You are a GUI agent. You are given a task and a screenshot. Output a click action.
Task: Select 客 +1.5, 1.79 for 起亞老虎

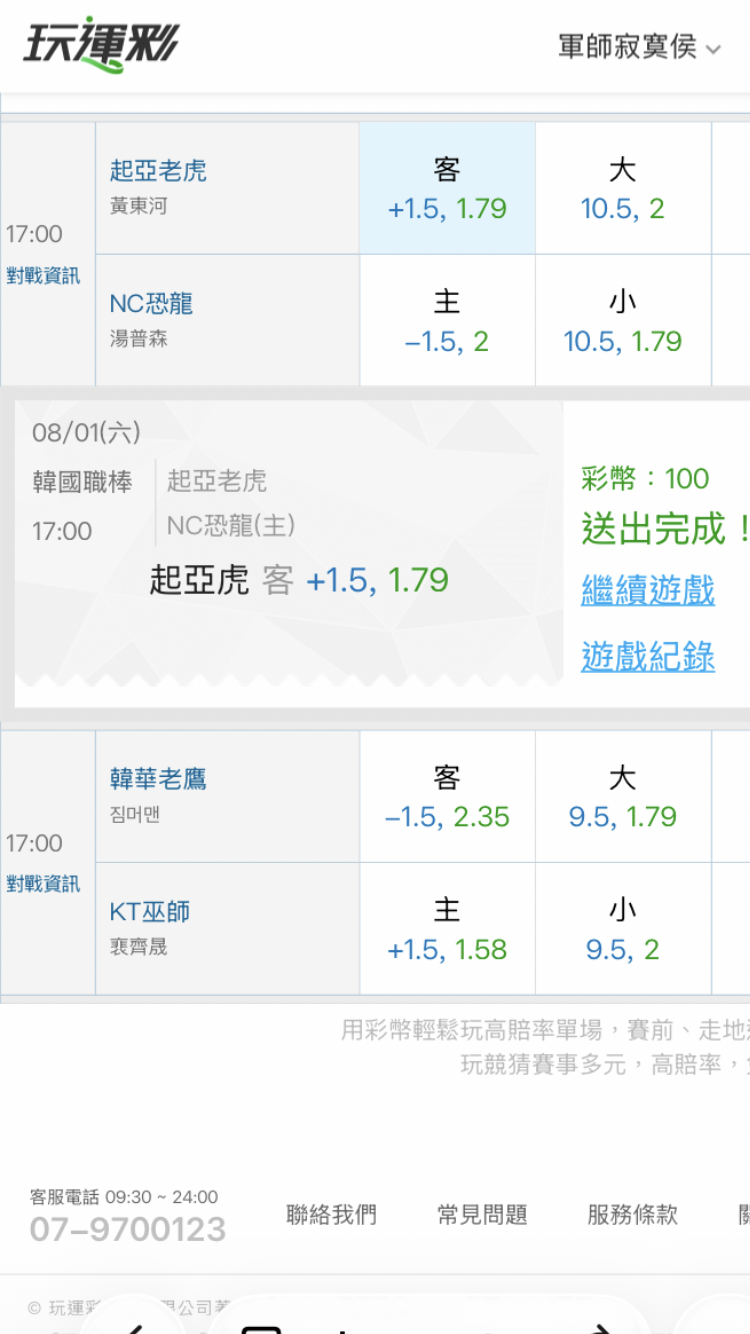click(447, 188)
